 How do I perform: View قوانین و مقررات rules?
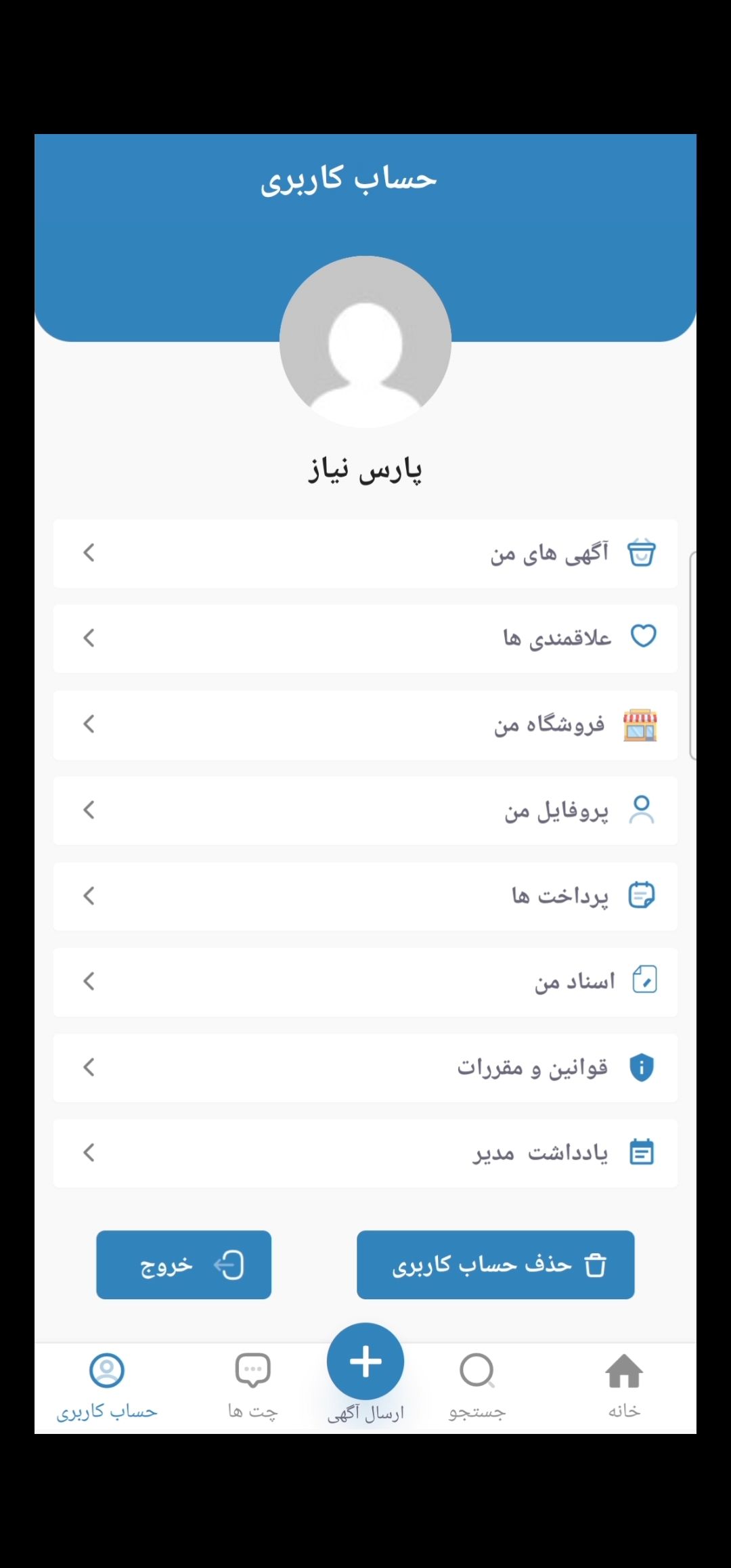point(365,1068)
